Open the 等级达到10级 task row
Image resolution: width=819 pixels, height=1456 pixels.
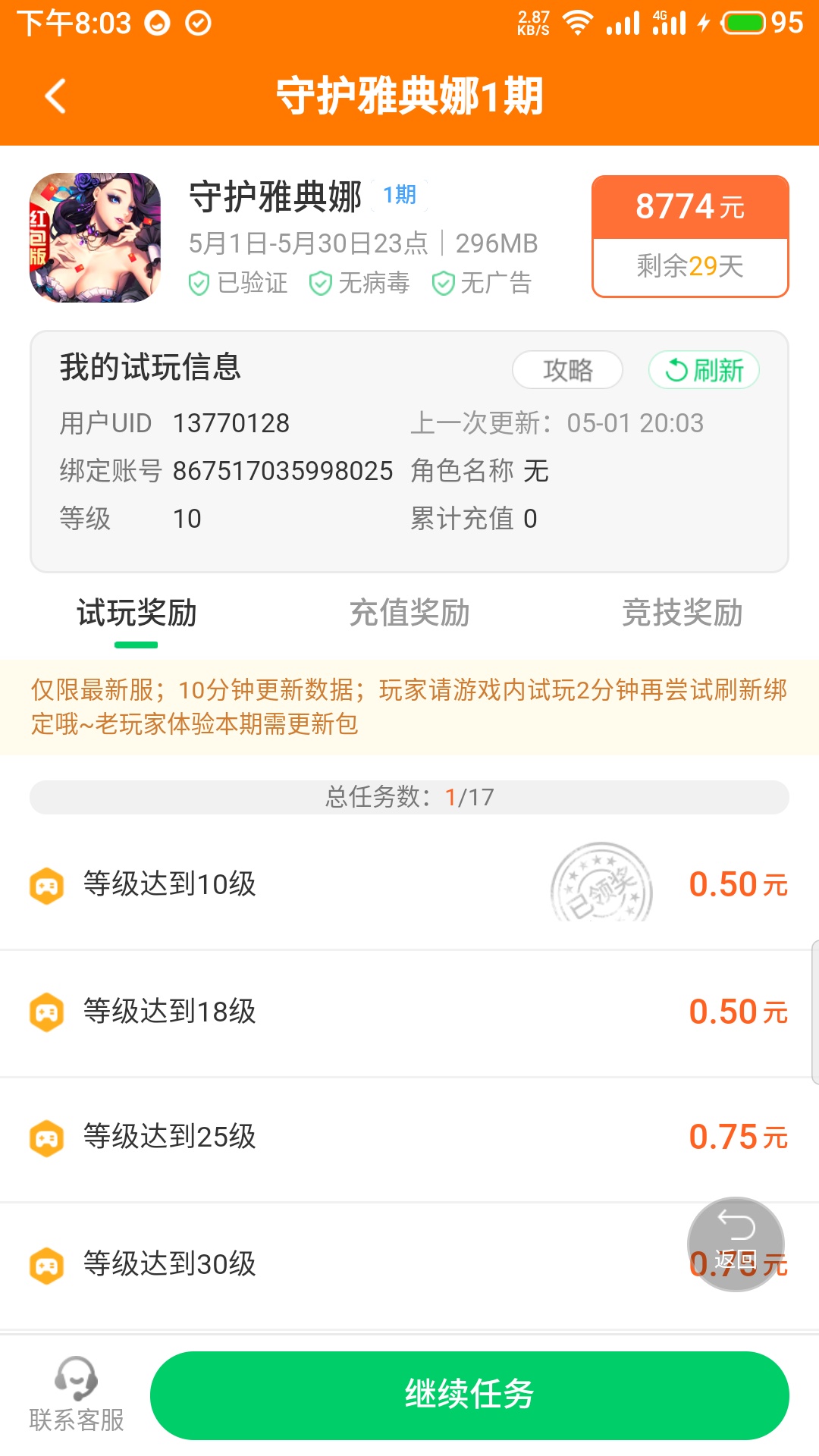(409, 884)
